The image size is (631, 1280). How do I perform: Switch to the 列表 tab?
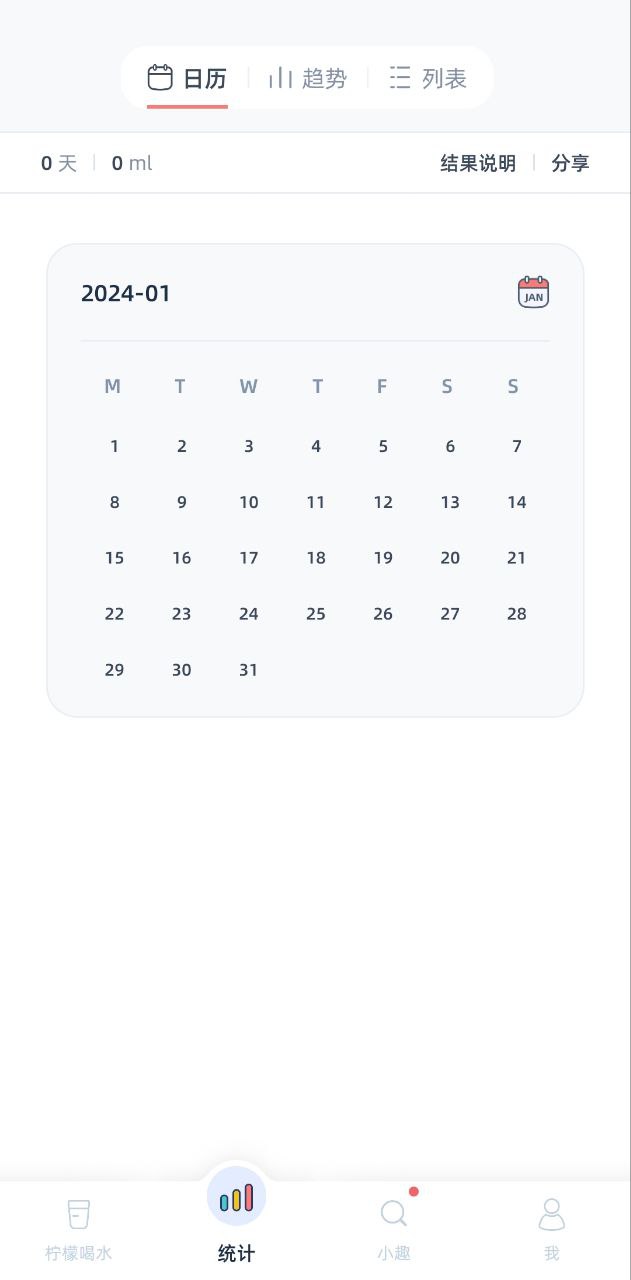pyautogui.click(x=428, y=78)
